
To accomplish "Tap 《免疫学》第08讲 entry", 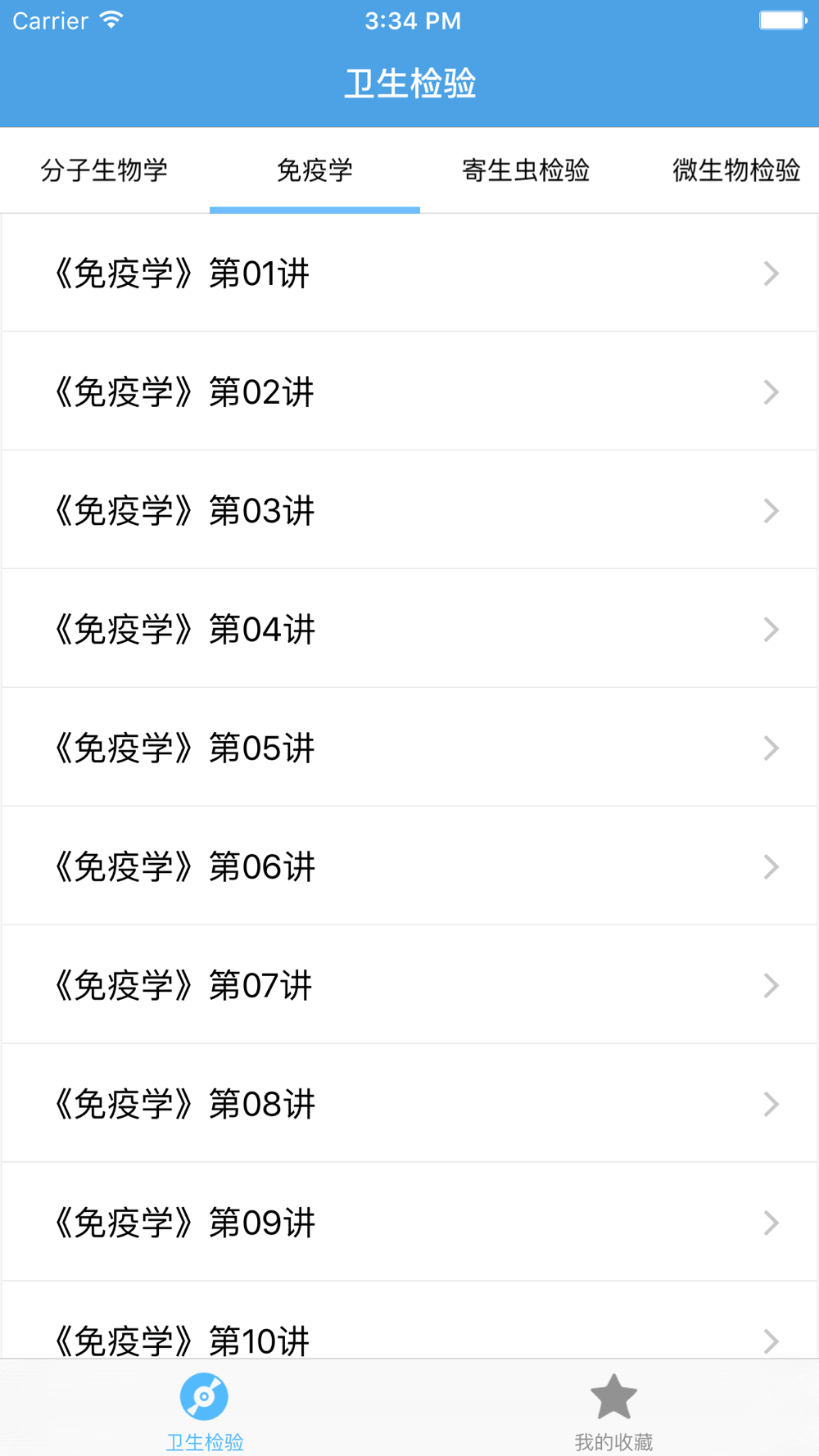I will [x=409, y=1104].
